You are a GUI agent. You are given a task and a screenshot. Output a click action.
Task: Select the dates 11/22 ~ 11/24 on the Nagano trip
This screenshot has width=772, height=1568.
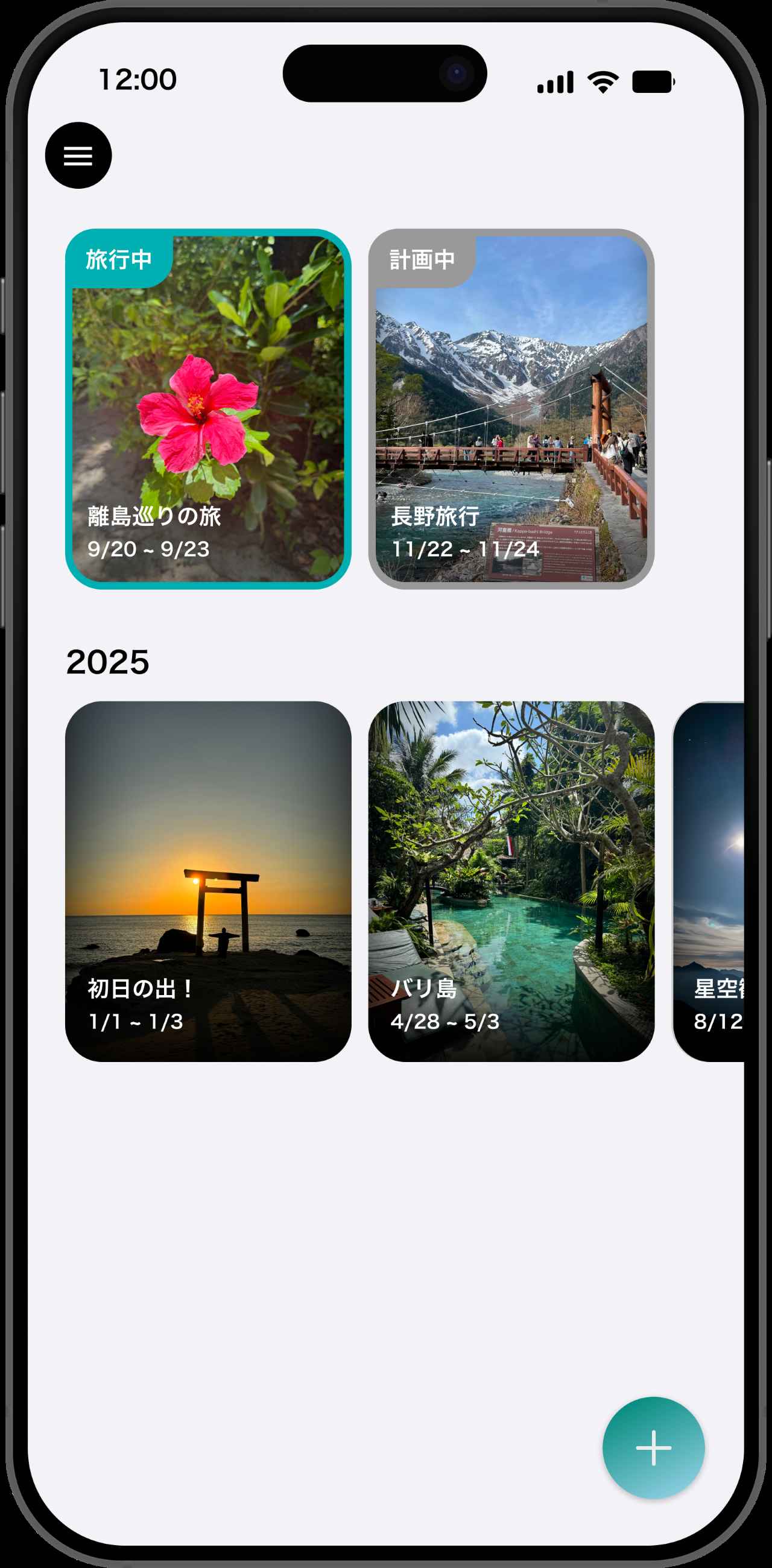[x=465, y=551]
